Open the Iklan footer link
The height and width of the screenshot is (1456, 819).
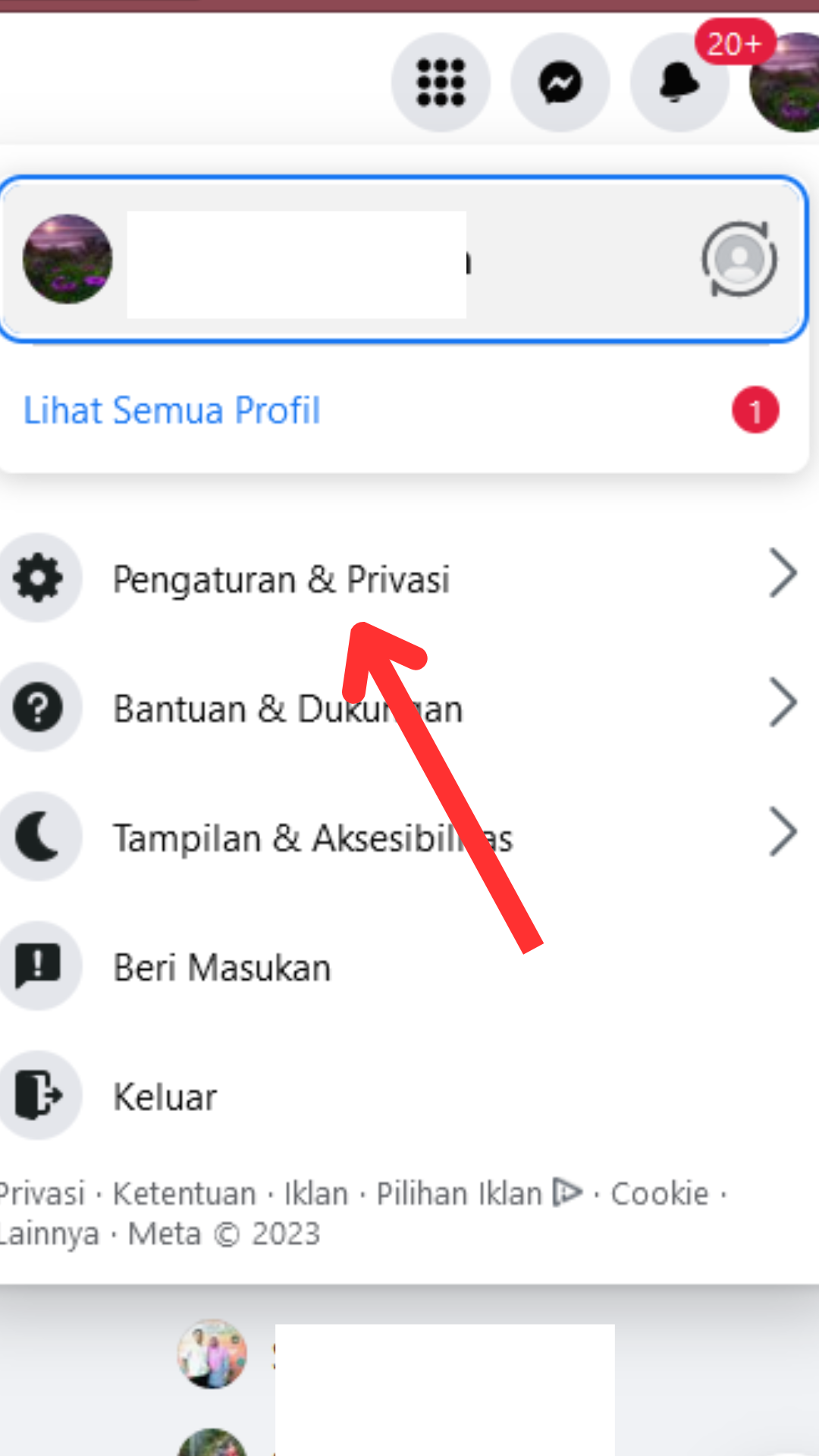pyautogui.click(x=315, y=1194)
